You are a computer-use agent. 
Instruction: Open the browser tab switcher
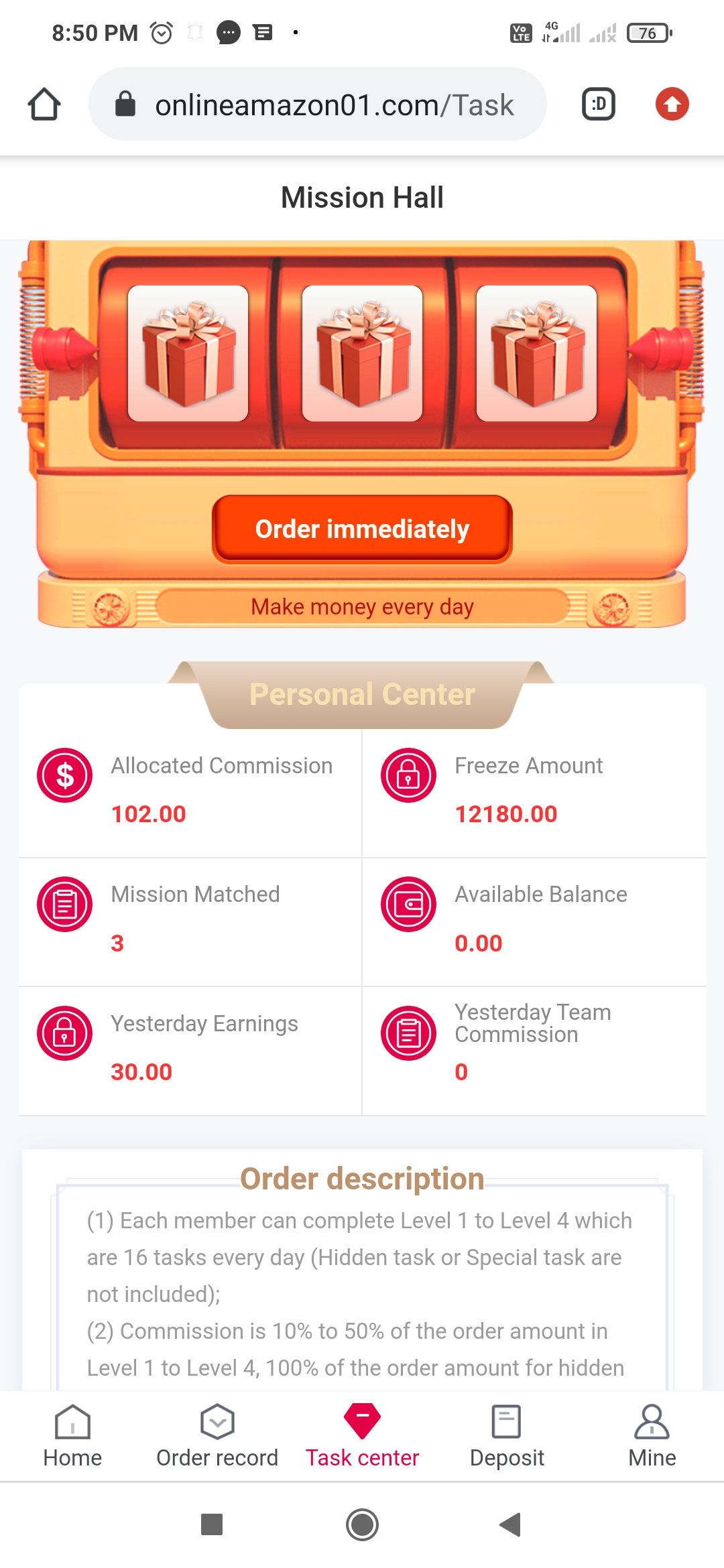click(598, 105)
